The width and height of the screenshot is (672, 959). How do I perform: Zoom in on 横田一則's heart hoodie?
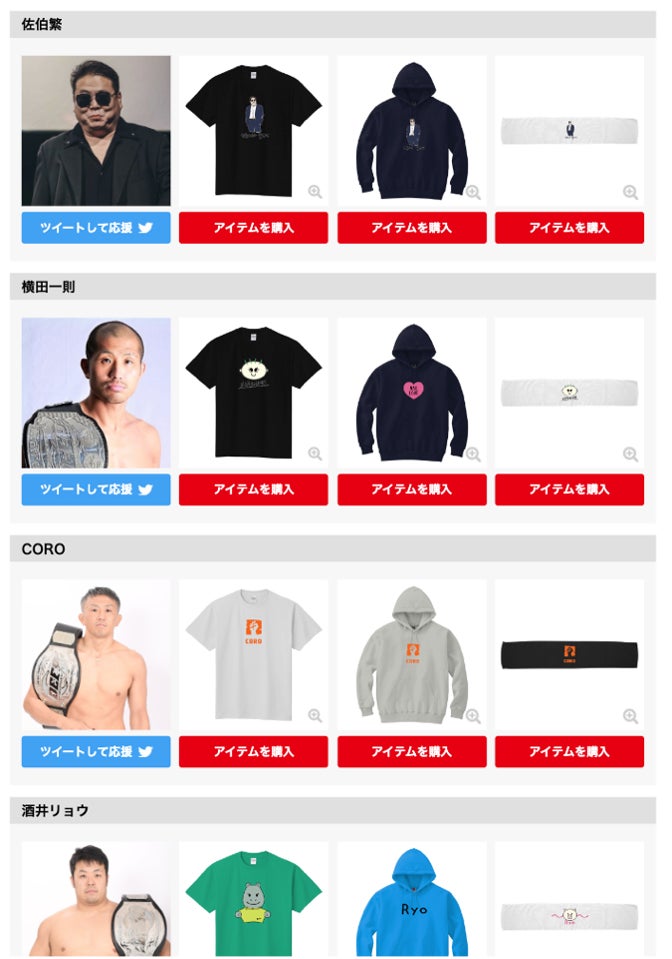[x=473, y=454]
